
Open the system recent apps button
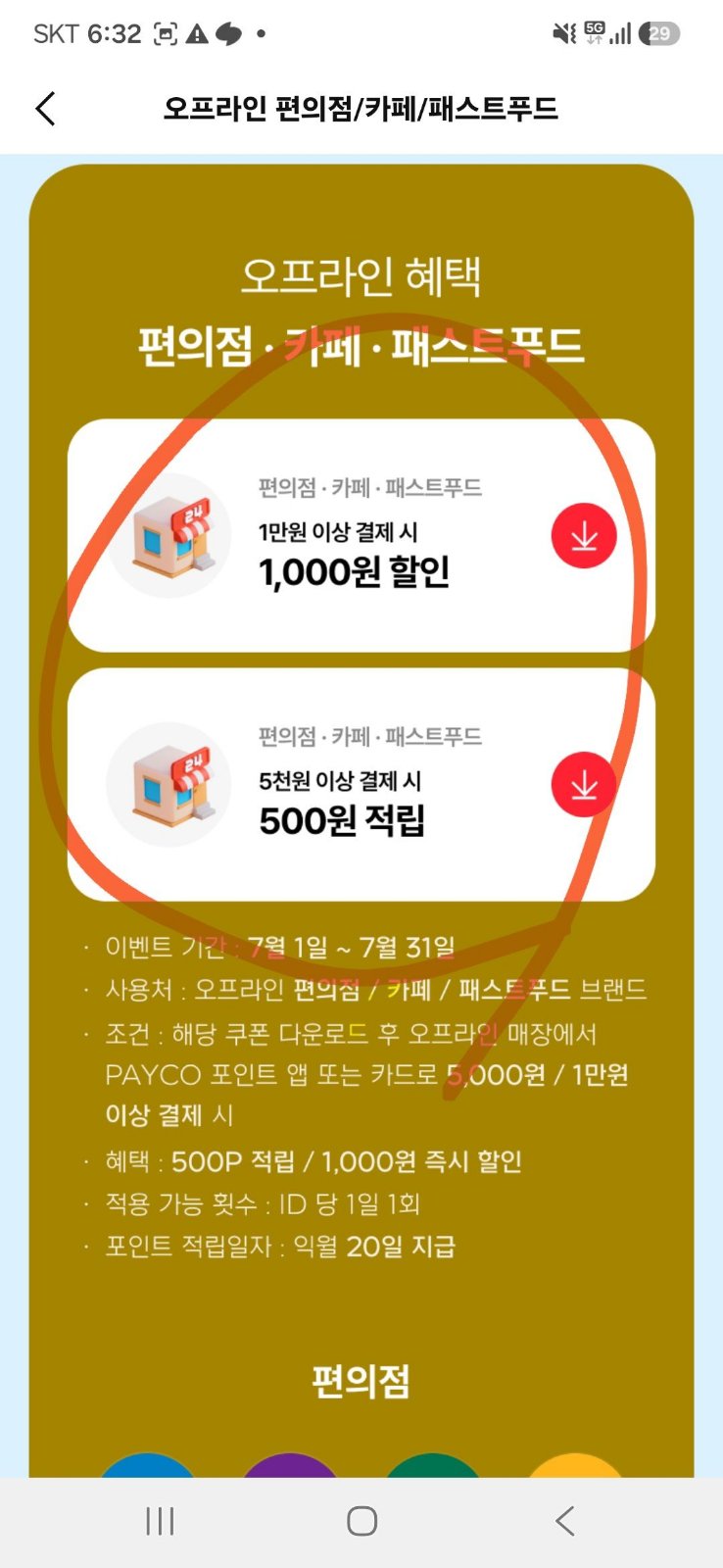[160, 1521]
